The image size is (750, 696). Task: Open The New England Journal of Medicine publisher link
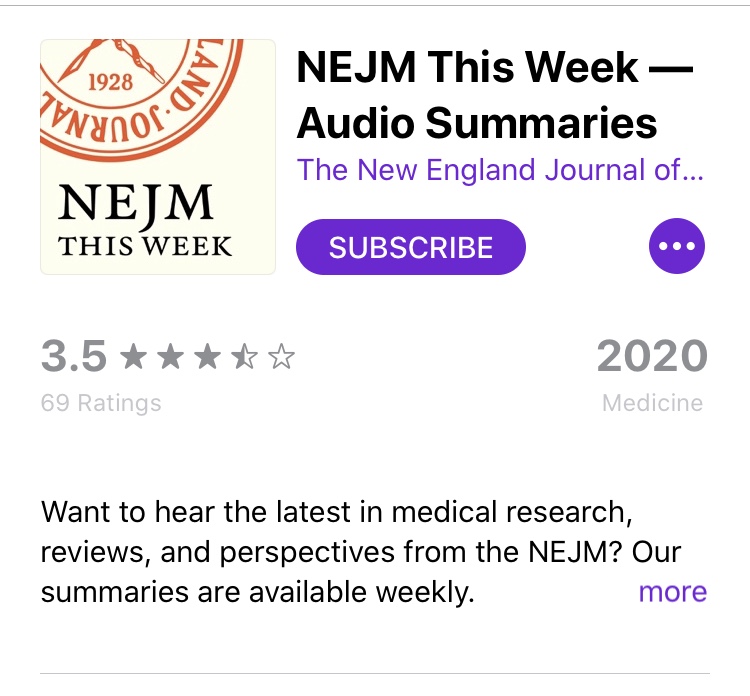coord(500,170)
